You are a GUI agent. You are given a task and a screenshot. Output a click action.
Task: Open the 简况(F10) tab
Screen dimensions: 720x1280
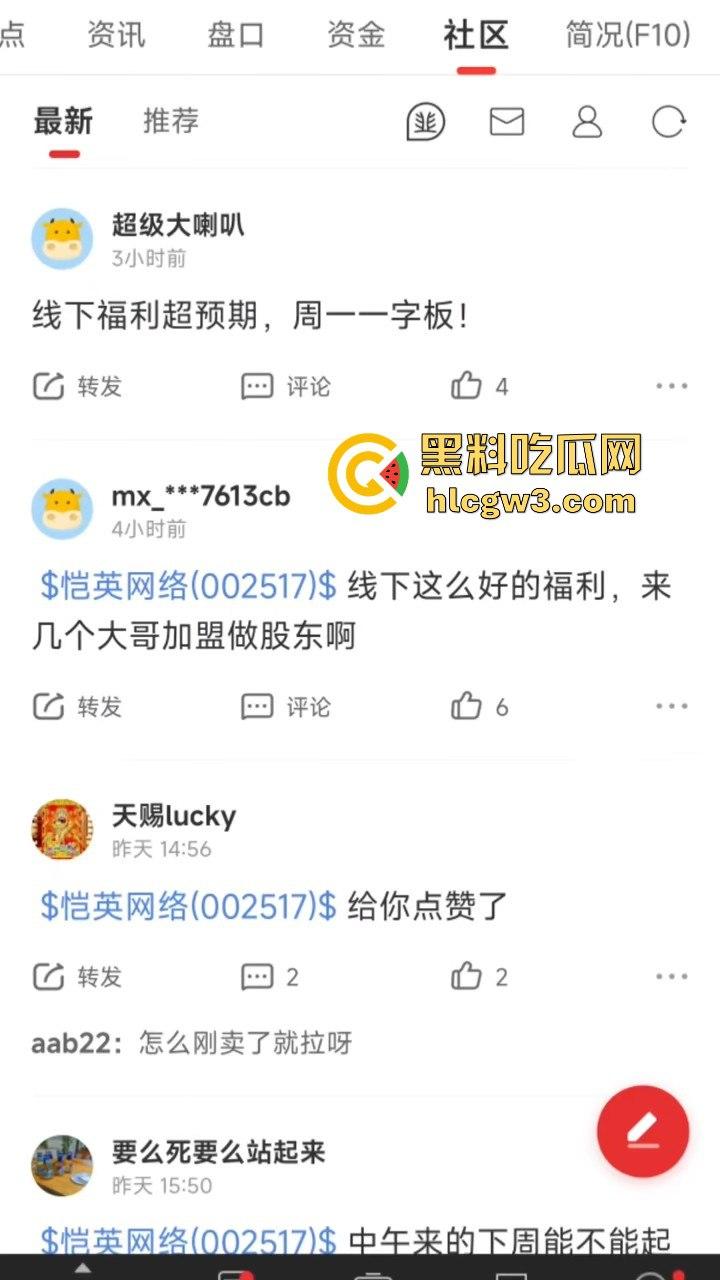click(627, 35)
